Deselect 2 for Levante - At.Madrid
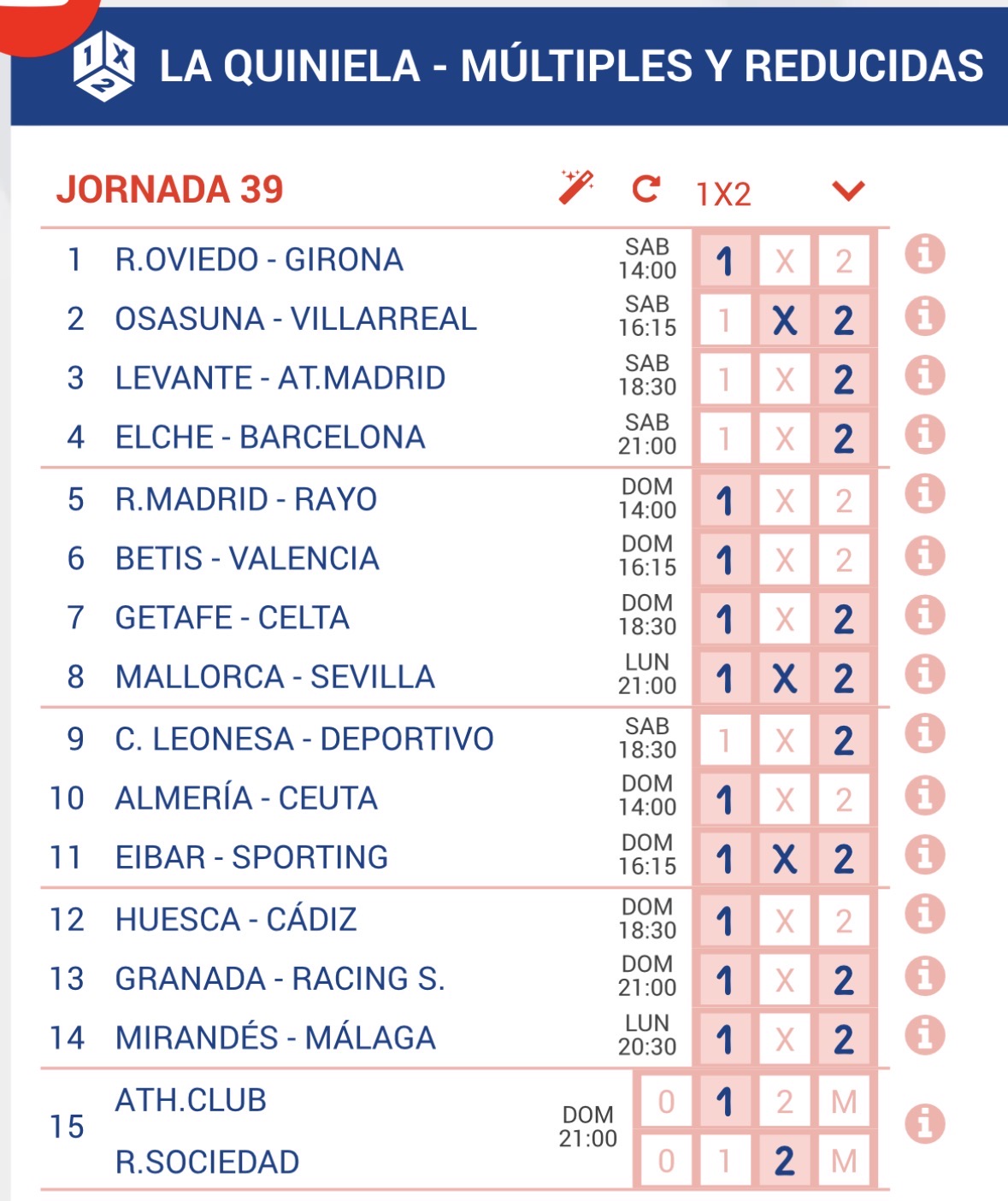The width and height of the screenshot is (1008, 1201). [x=844, y=380]
